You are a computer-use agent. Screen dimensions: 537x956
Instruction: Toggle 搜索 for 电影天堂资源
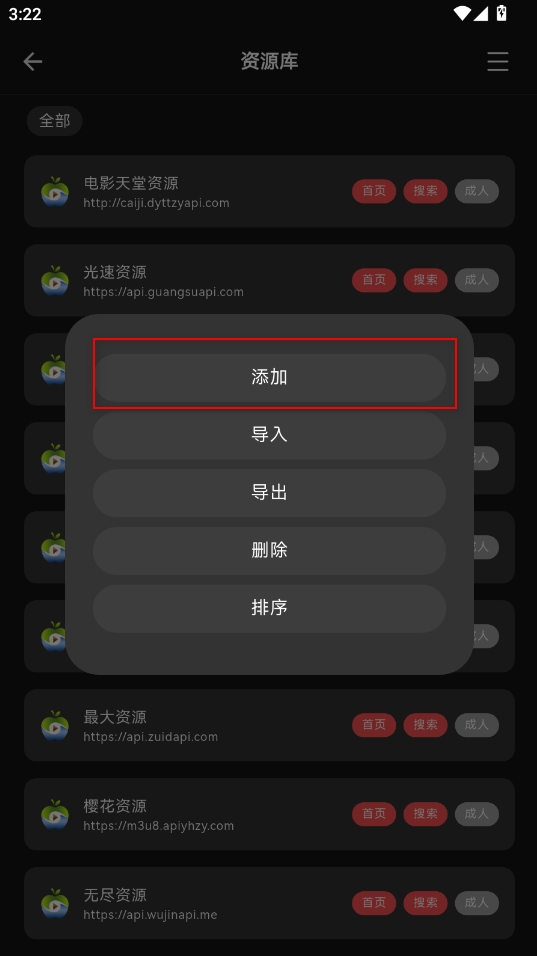click(425, 191)
